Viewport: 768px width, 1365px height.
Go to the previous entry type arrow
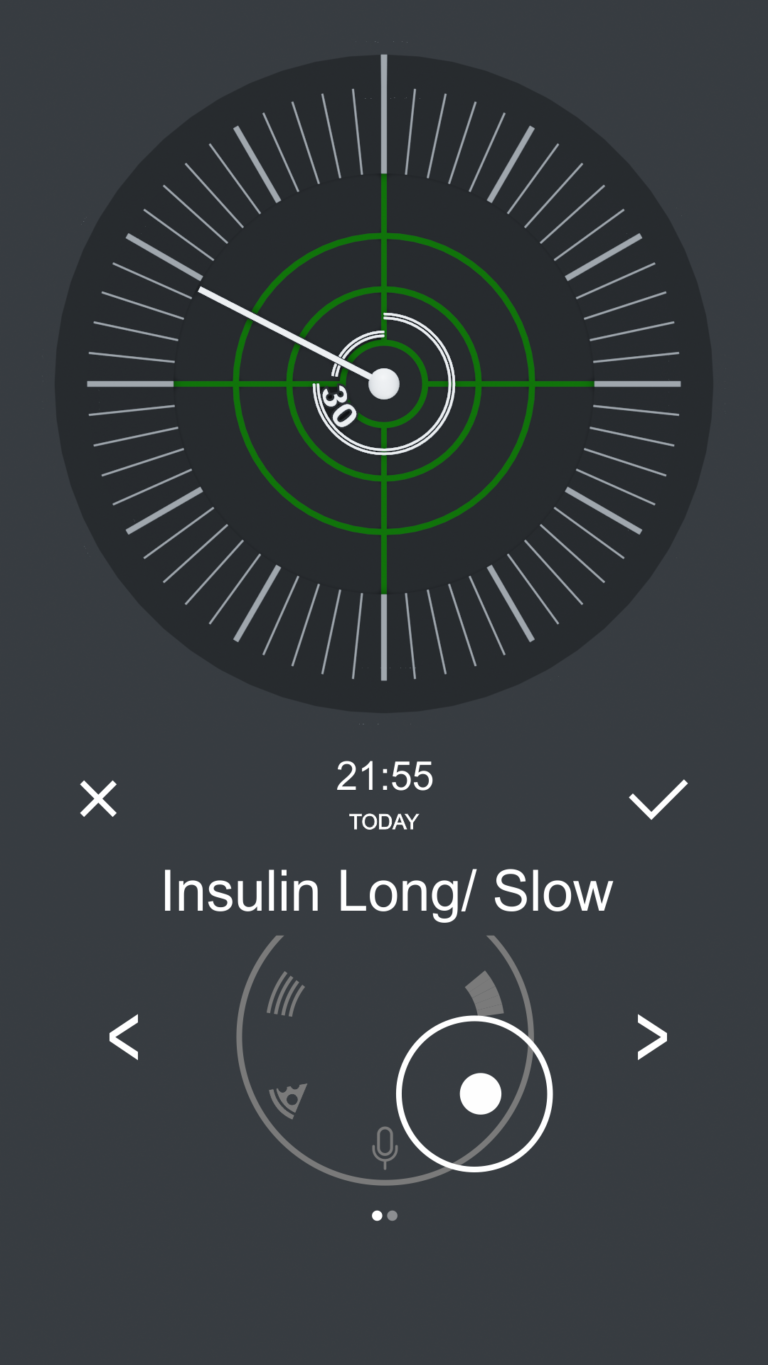click(x=123, y=1038)
